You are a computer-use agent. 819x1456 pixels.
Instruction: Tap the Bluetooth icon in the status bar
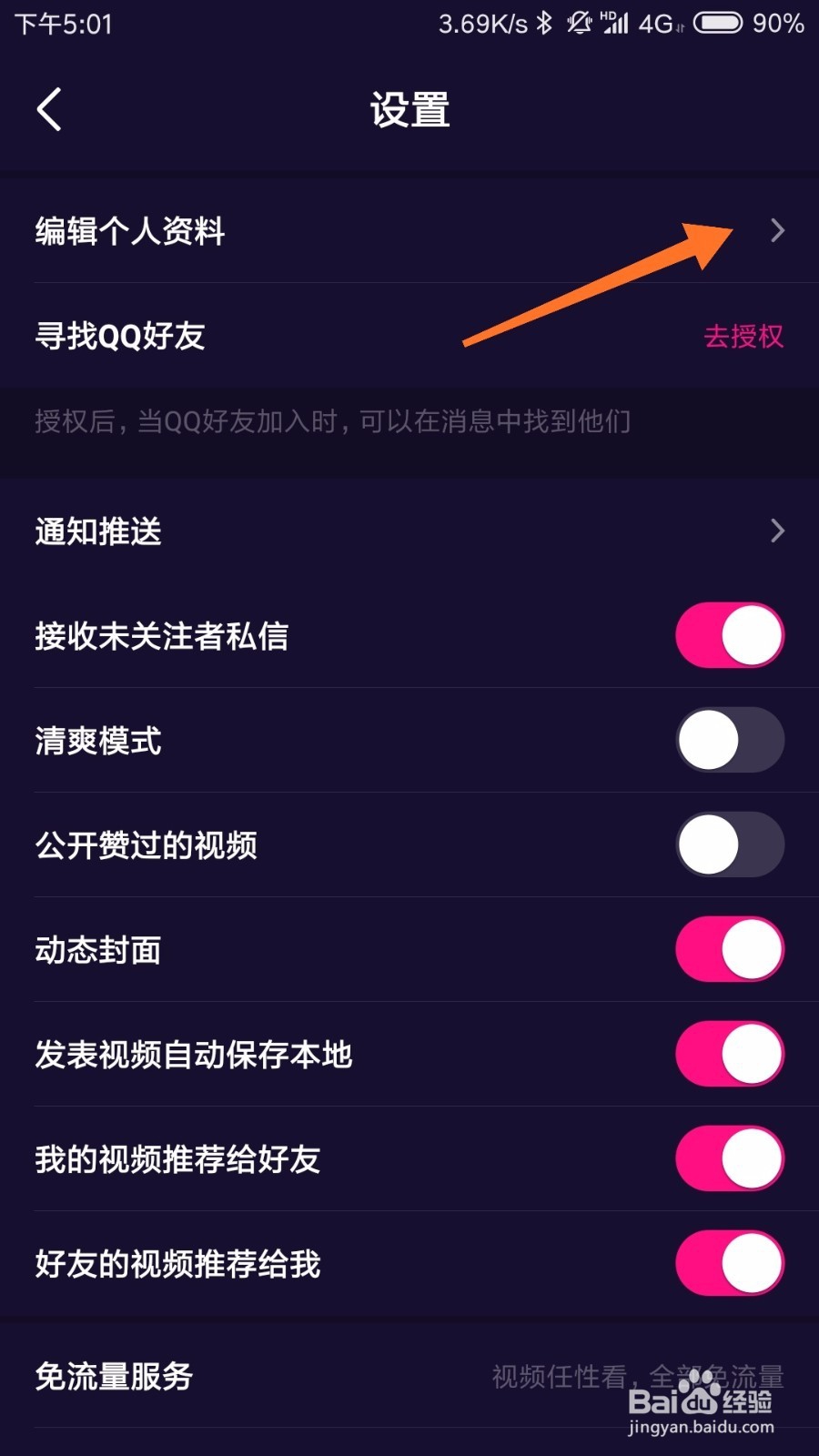(x=545, y=24)
